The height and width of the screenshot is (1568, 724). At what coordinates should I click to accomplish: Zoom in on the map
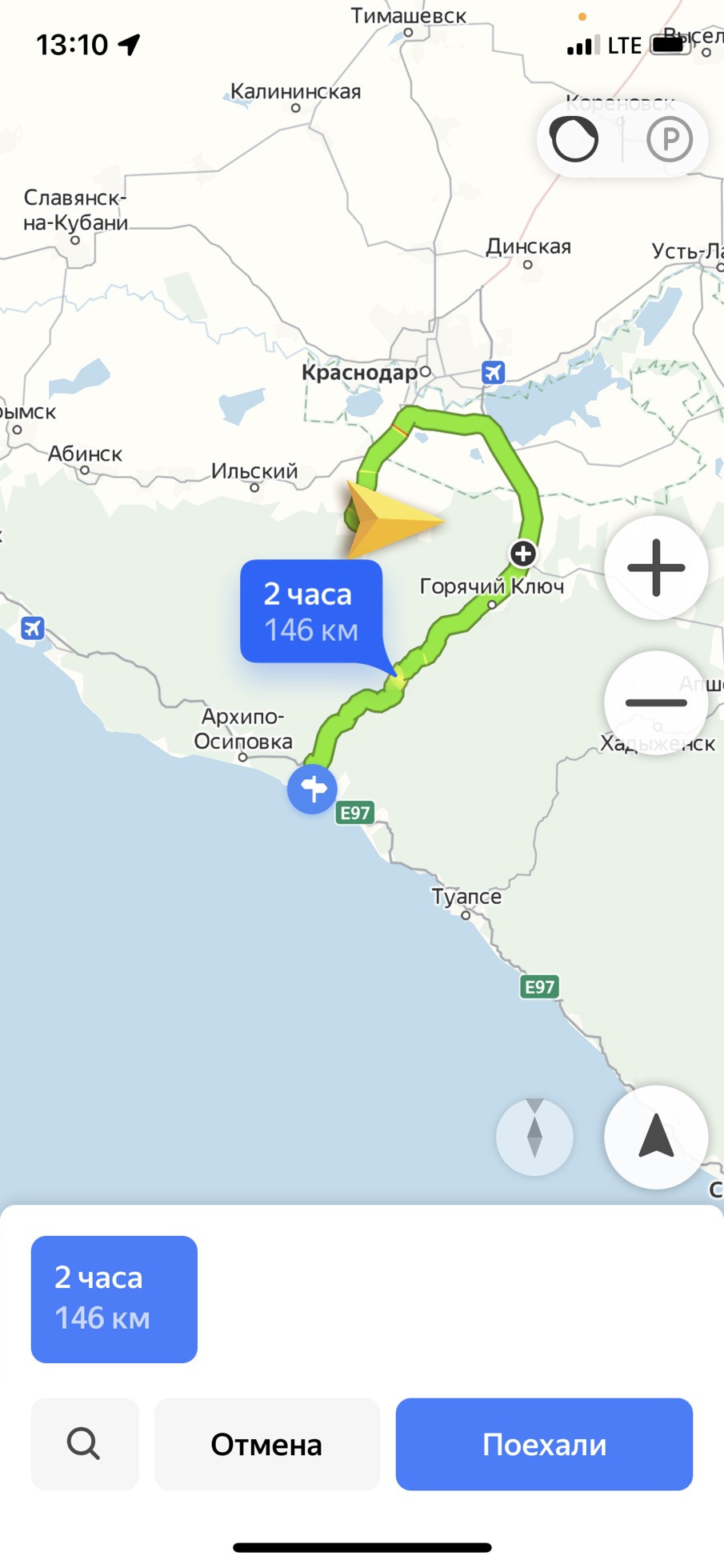tap(656, 568)
